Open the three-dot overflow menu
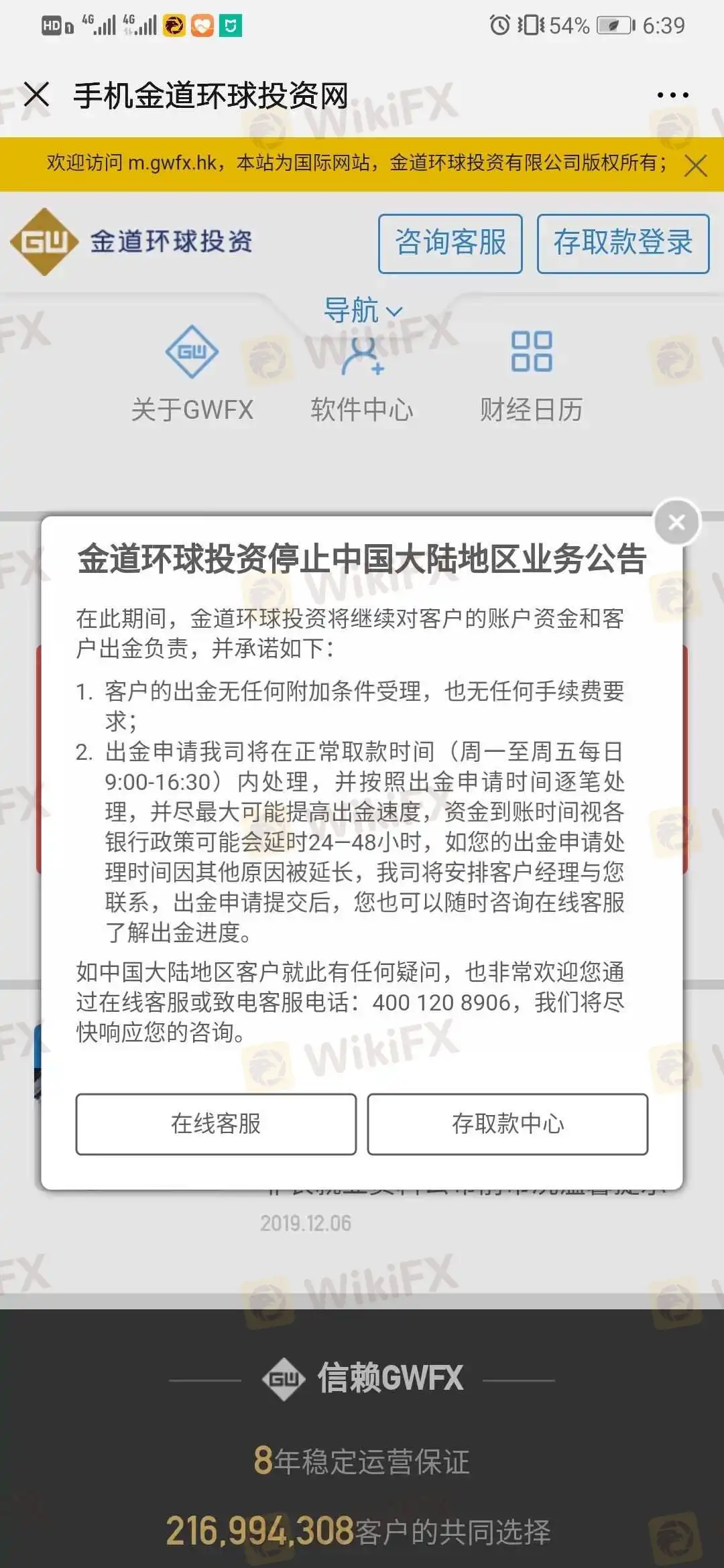Screen dimensions: 724x1568 click(x=672, y=95)
